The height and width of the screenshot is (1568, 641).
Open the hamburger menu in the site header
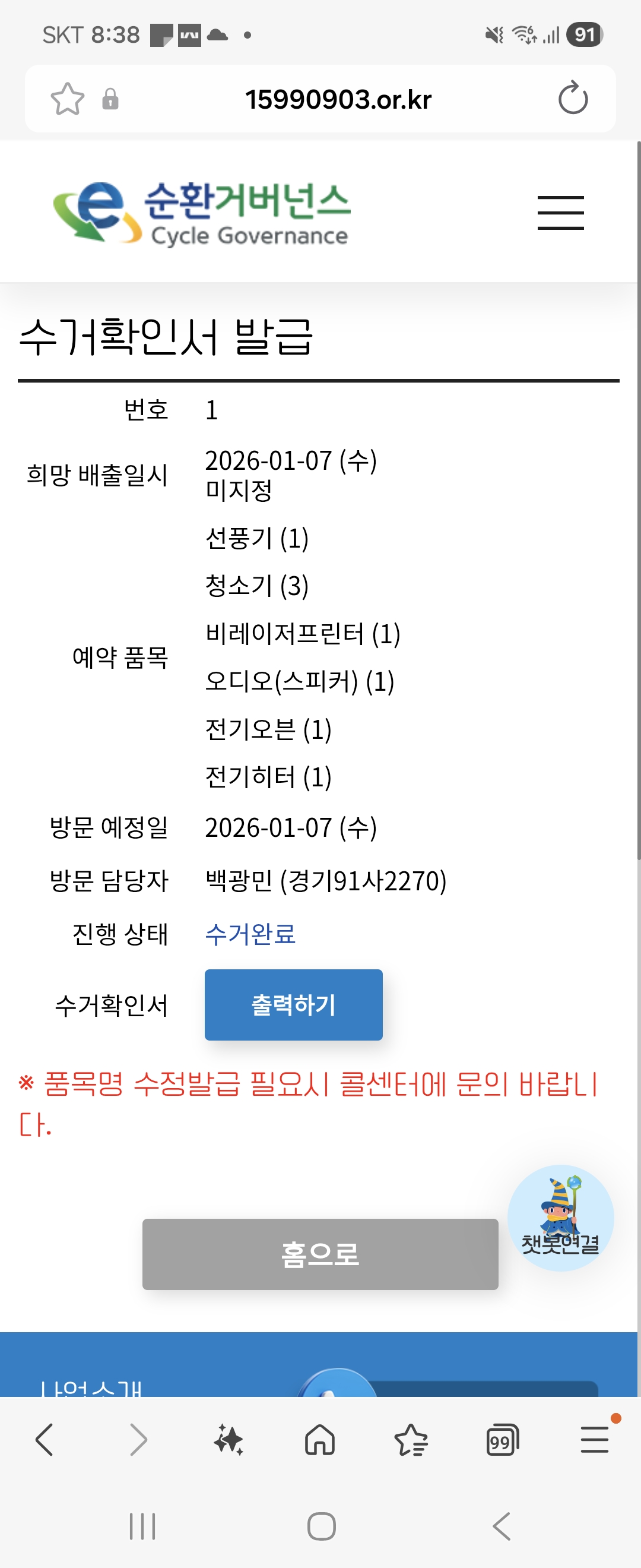point(560,213)
